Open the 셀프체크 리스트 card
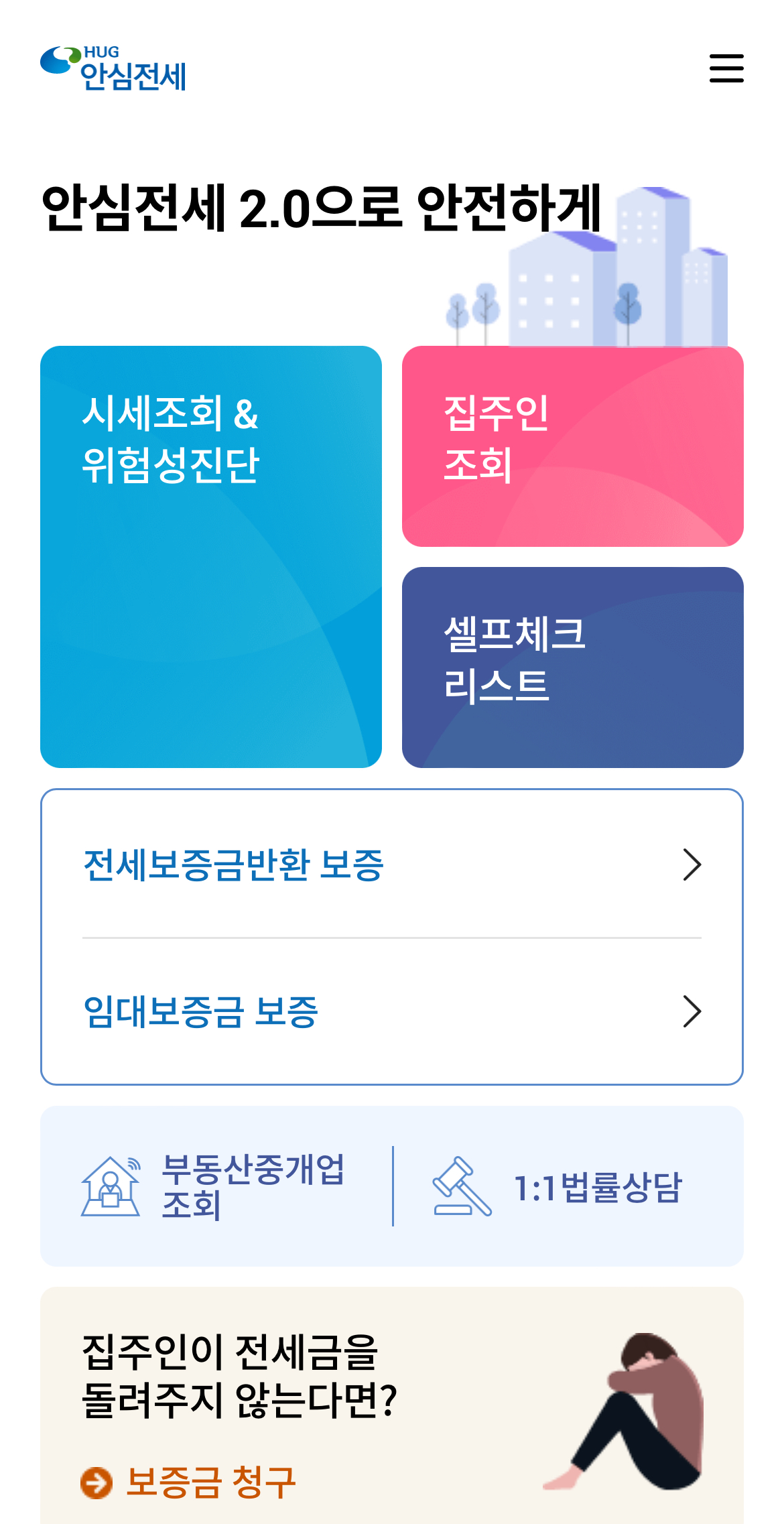 573,667
